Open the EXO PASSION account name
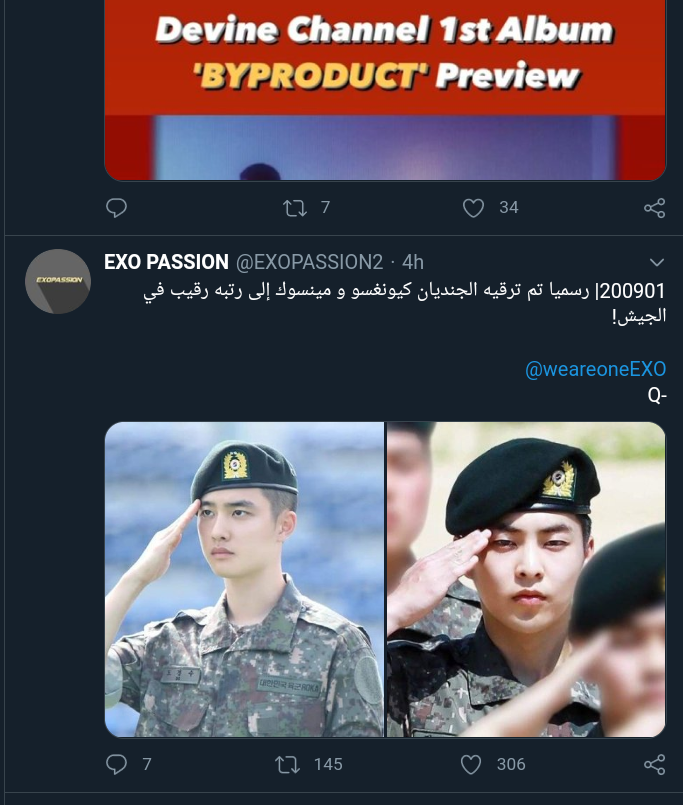Screen dimensions: 683x805 tap(166, 262)
